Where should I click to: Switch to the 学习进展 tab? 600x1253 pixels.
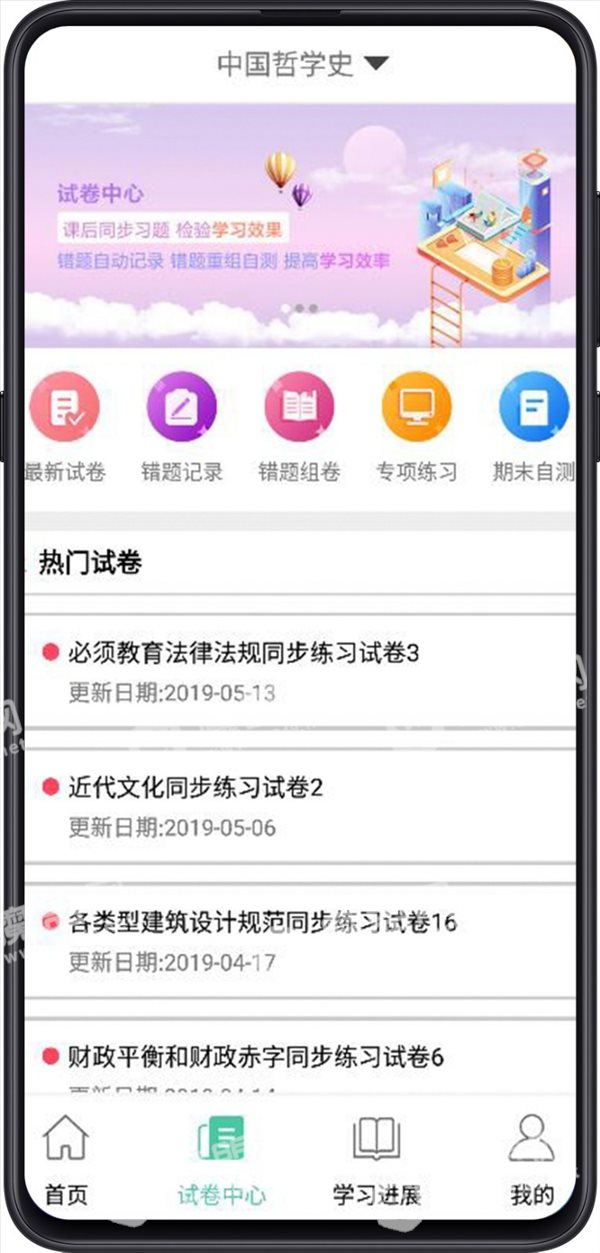coord(377,1158)
